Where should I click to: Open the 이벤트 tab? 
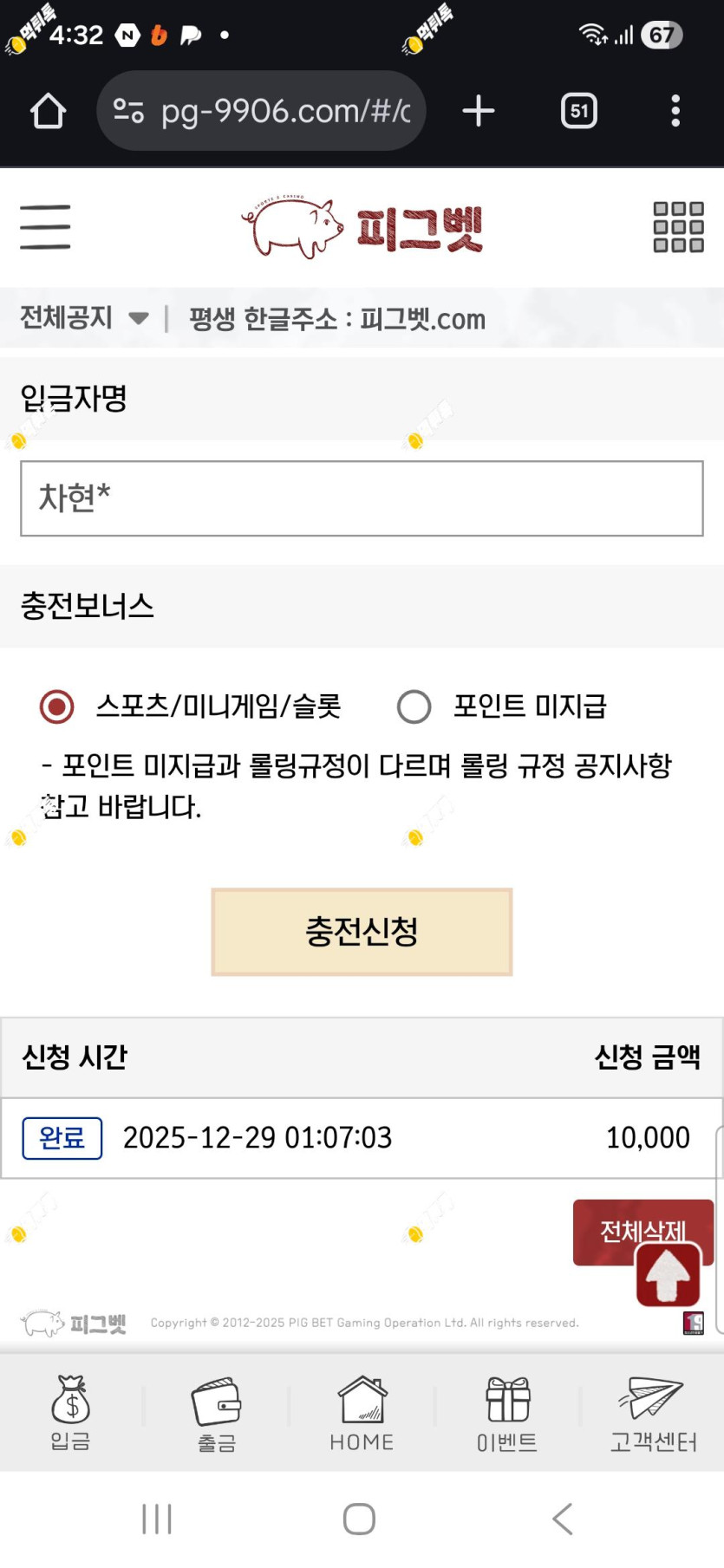(x=507, y=1413)
